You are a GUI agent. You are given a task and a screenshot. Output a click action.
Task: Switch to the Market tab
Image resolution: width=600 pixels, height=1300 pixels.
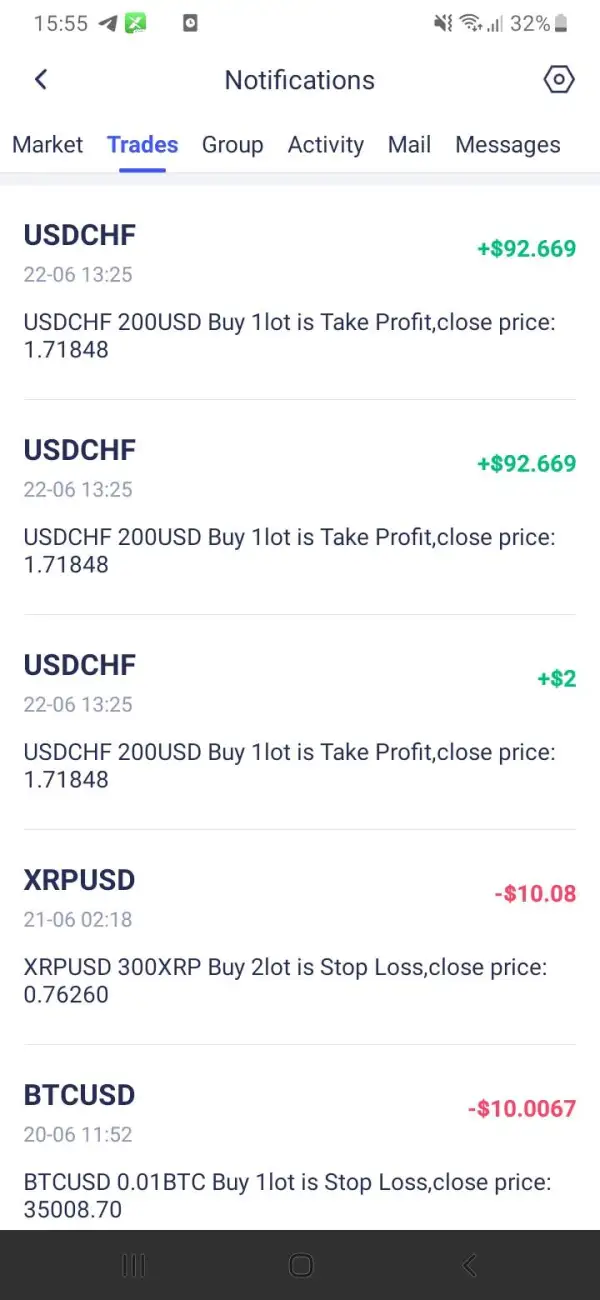[x=47, y=145]
